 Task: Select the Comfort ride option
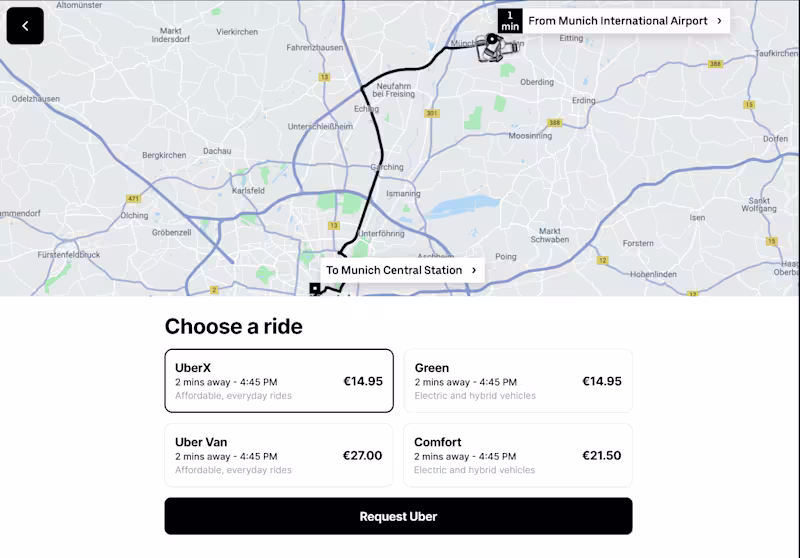coord(517,455)
